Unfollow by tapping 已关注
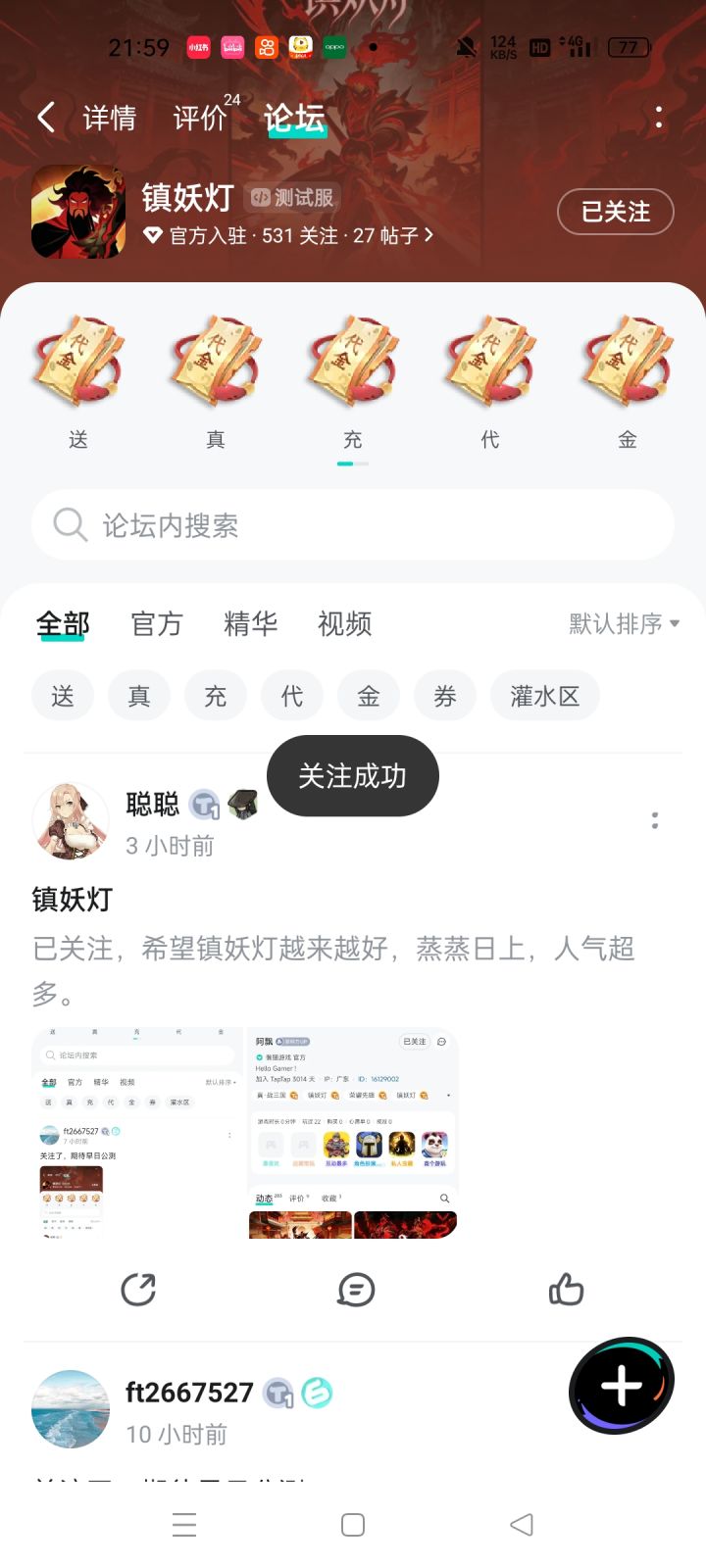The image size is (706, 1568). (616, 212)
